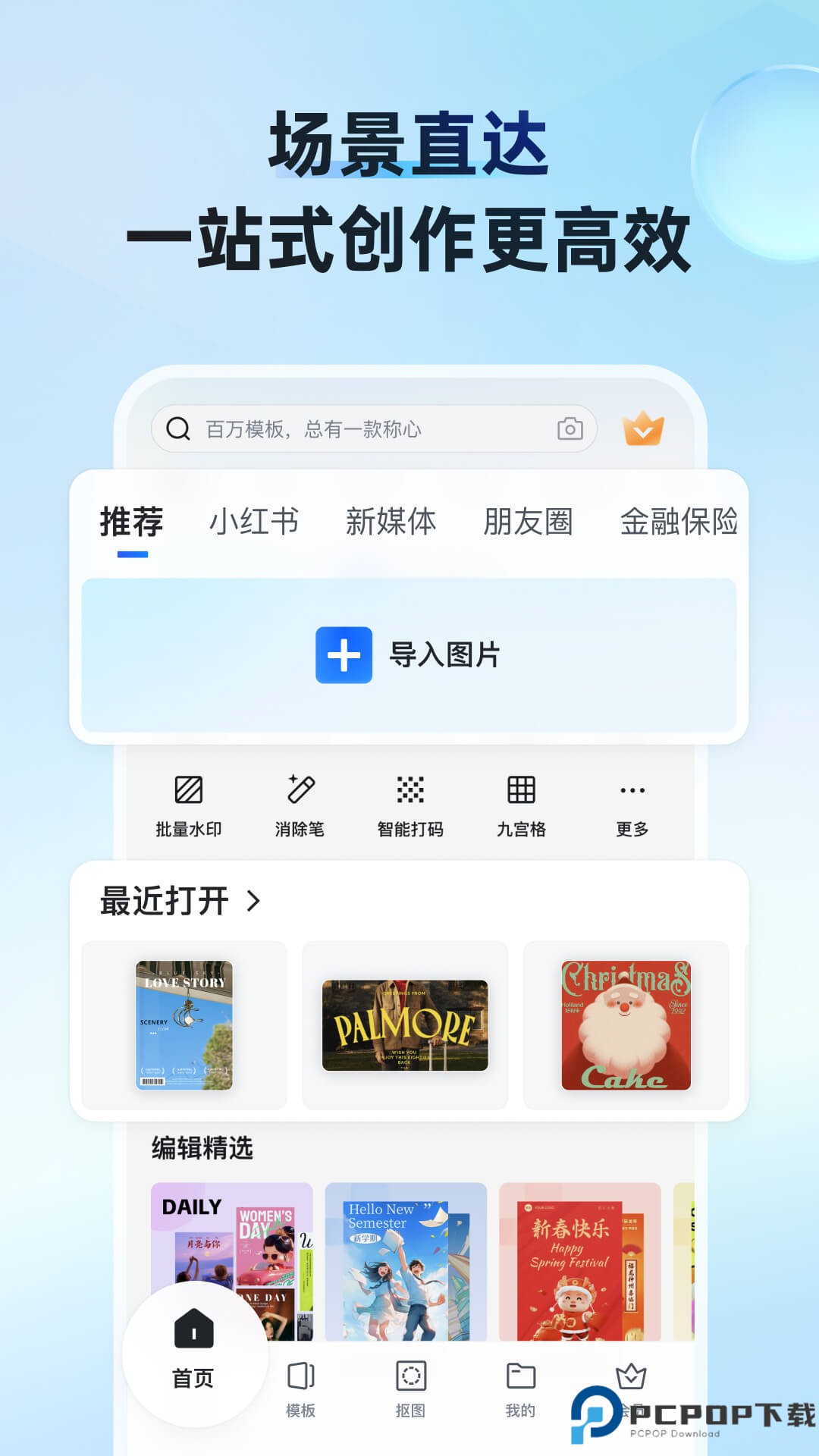Tap the 百万模板 search input field

point(341,428)
